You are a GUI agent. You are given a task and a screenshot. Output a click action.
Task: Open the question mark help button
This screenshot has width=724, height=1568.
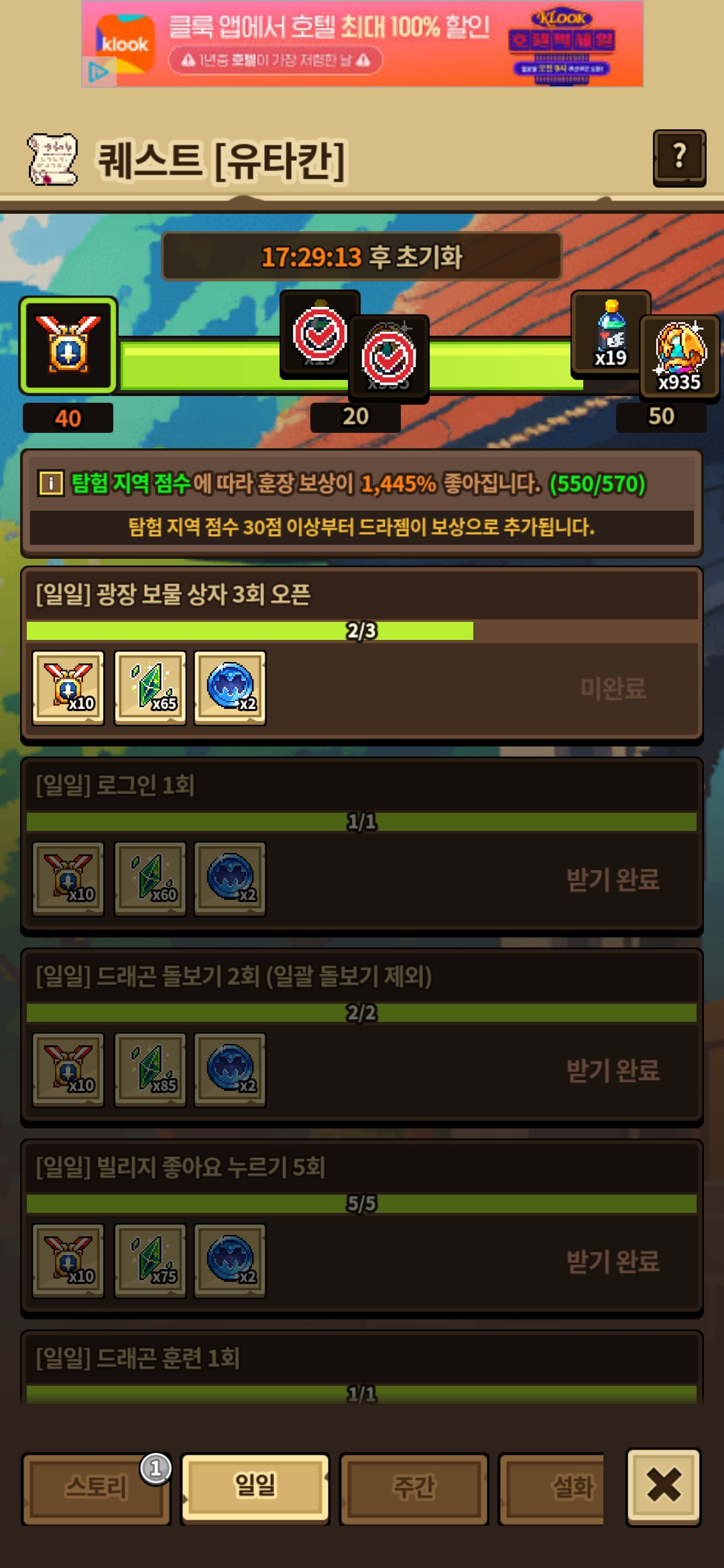click(679, 157)
